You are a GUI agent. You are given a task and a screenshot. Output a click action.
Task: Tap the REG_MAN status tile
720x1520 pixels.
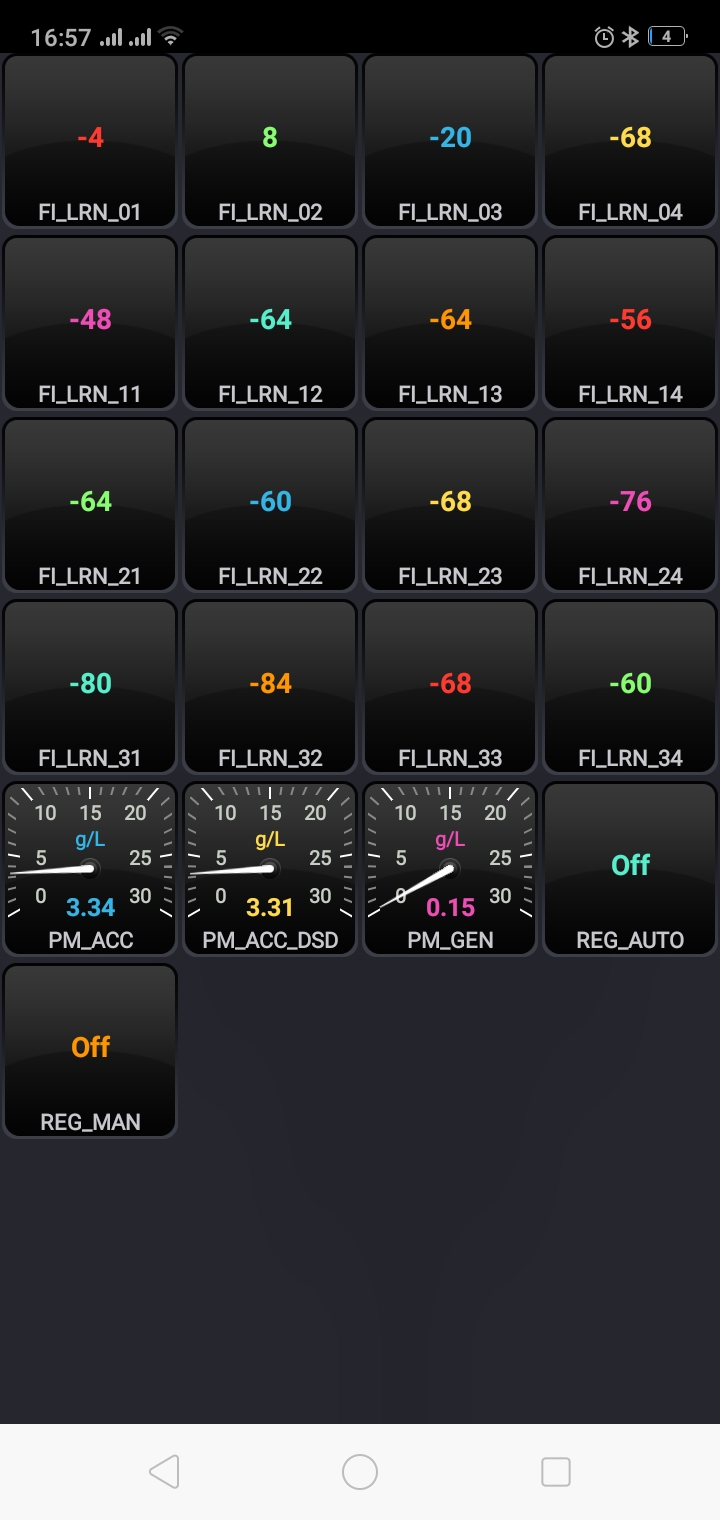point(90,1050)
